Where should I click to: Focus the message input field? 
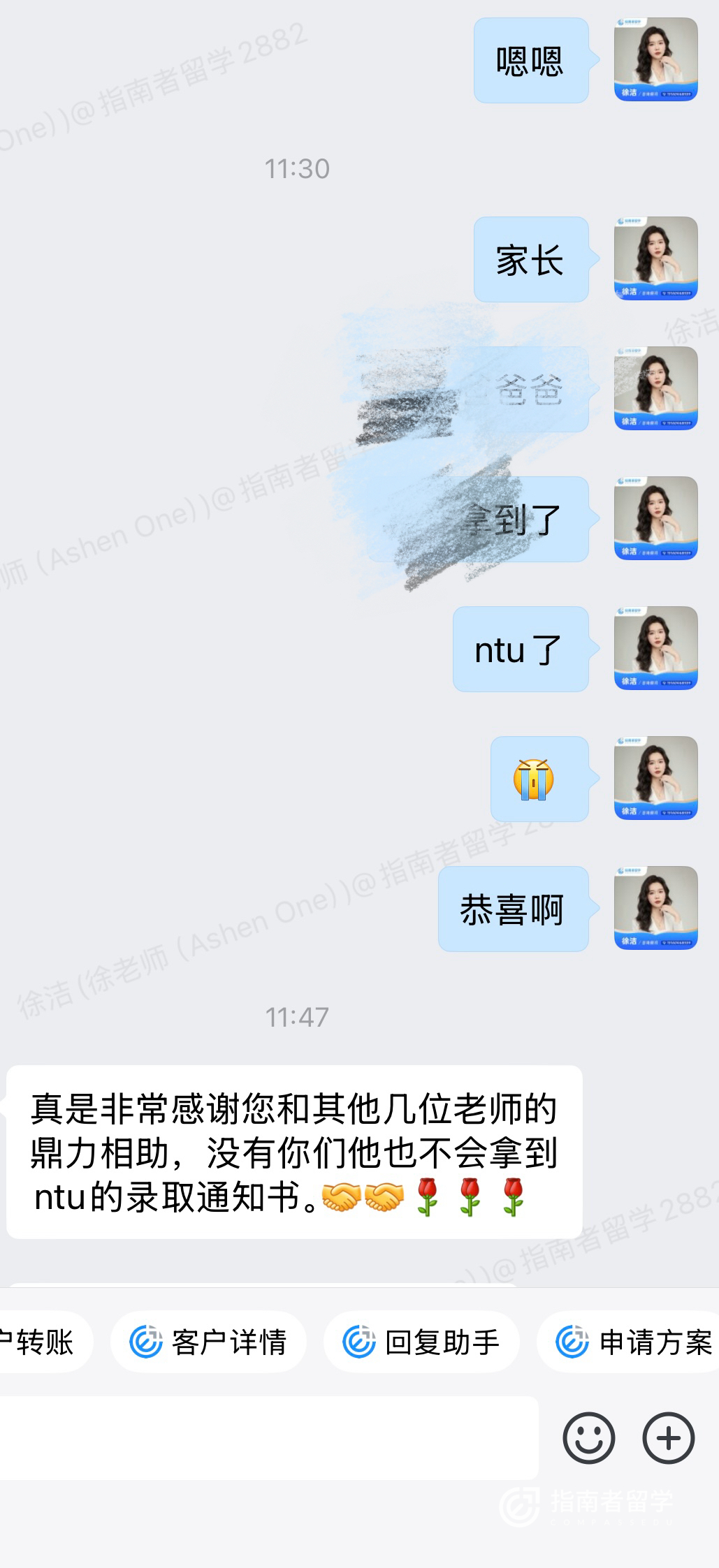point(266,1437)
